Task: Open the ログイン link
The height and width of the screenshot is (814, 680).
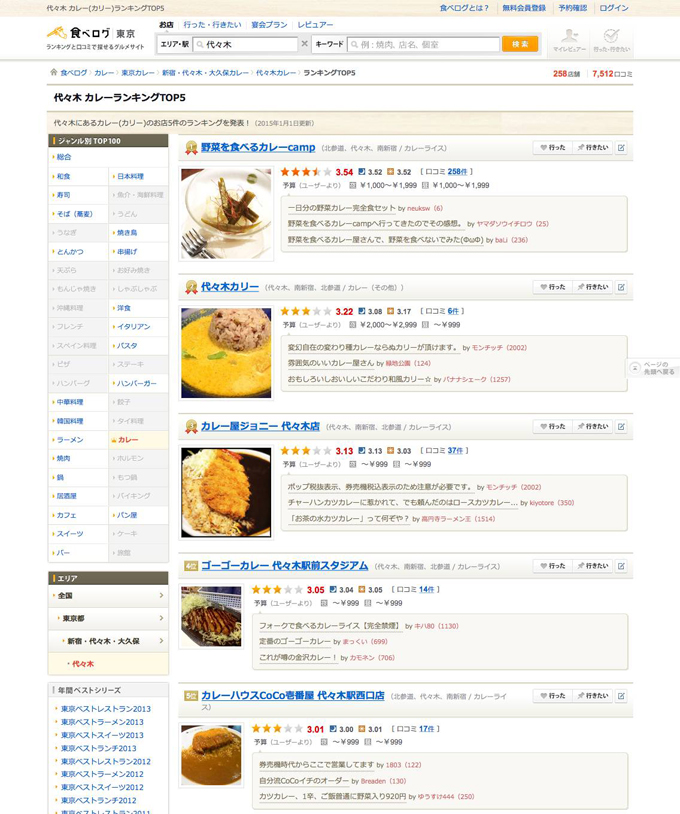Action: [x=614, y=8]
